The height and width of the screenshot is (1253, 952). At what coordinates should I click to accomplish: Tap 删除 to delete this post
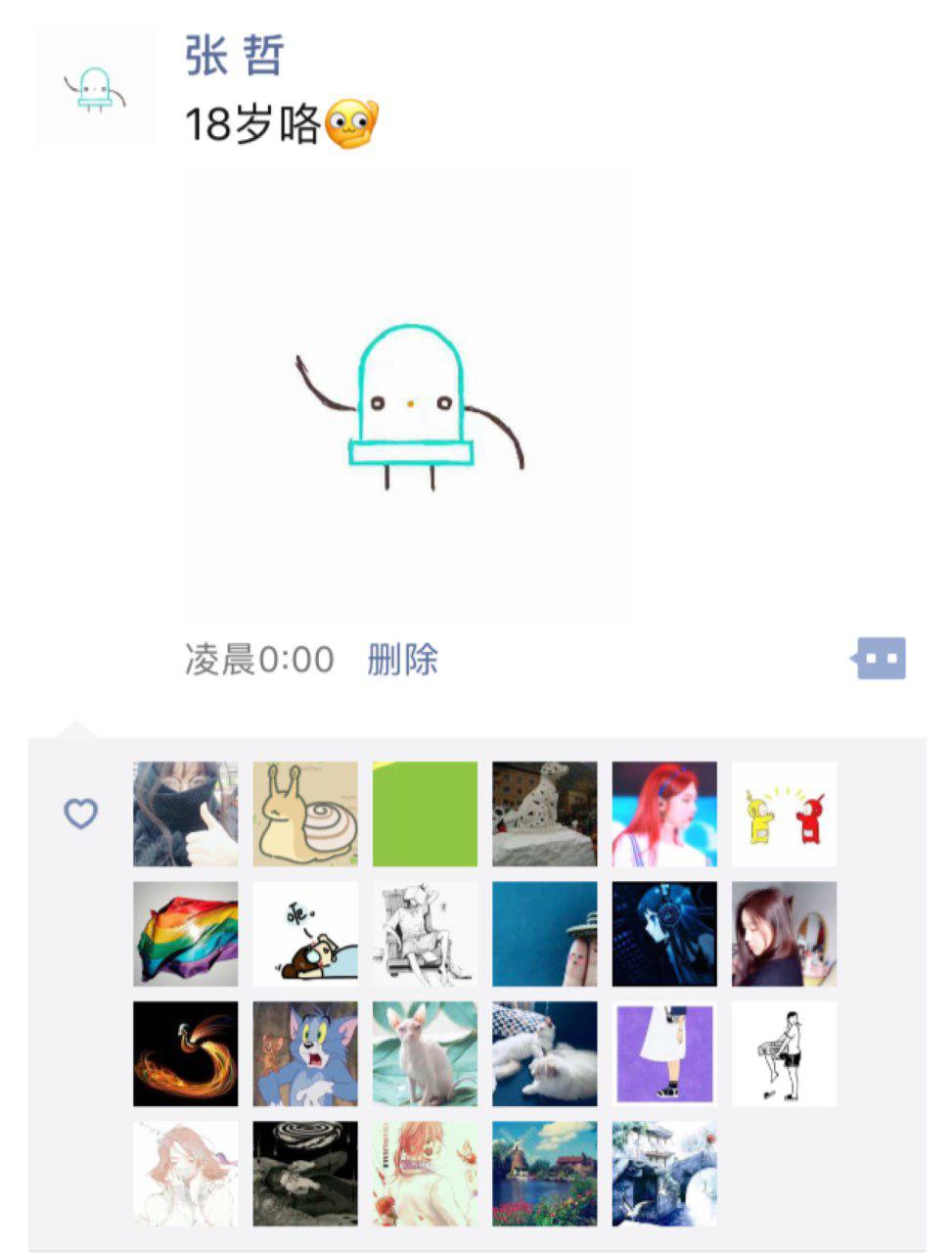[402, 660]
